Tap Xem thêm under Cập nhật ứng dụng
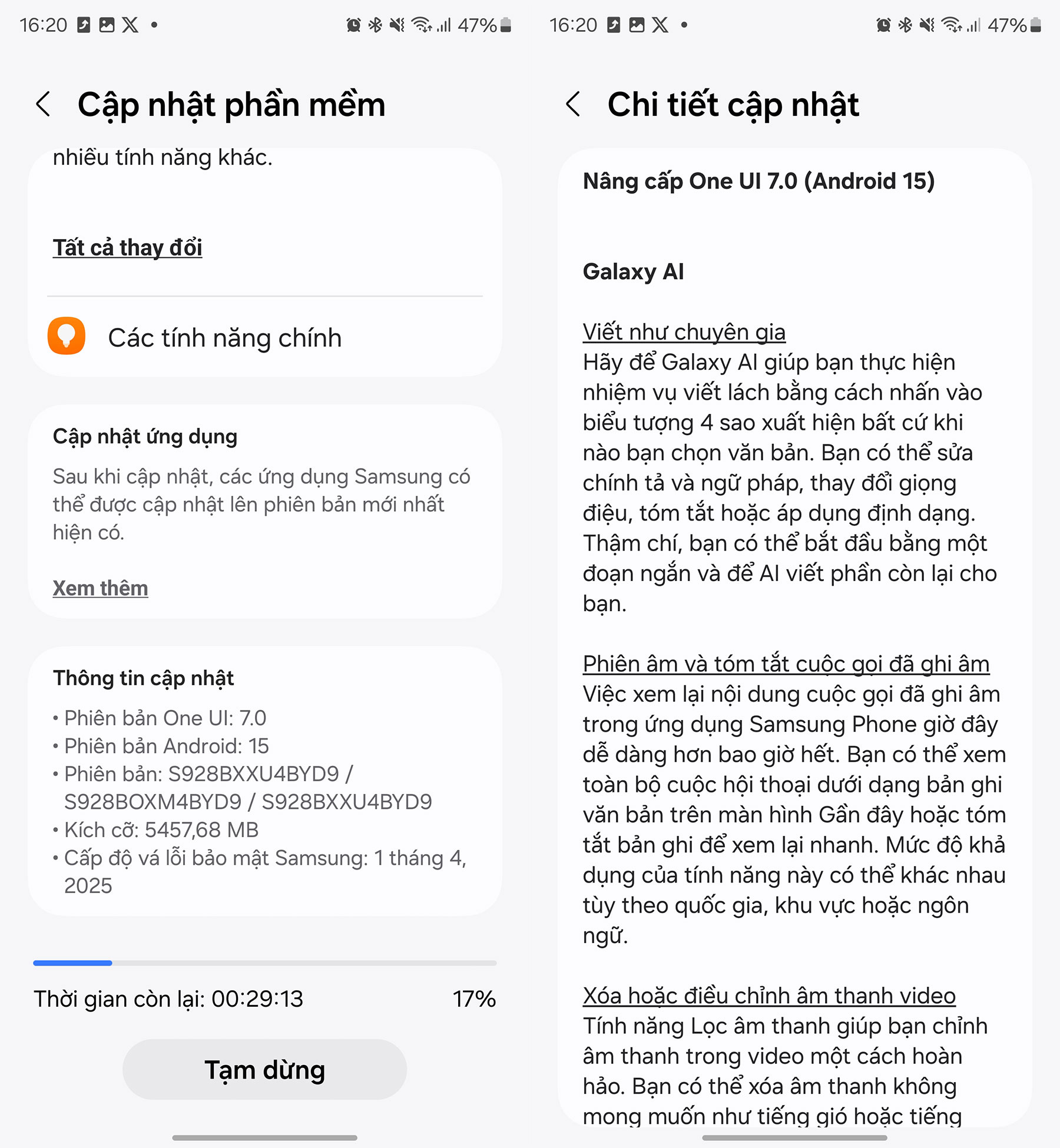The image size is (1060, 1148). [100, 588]
